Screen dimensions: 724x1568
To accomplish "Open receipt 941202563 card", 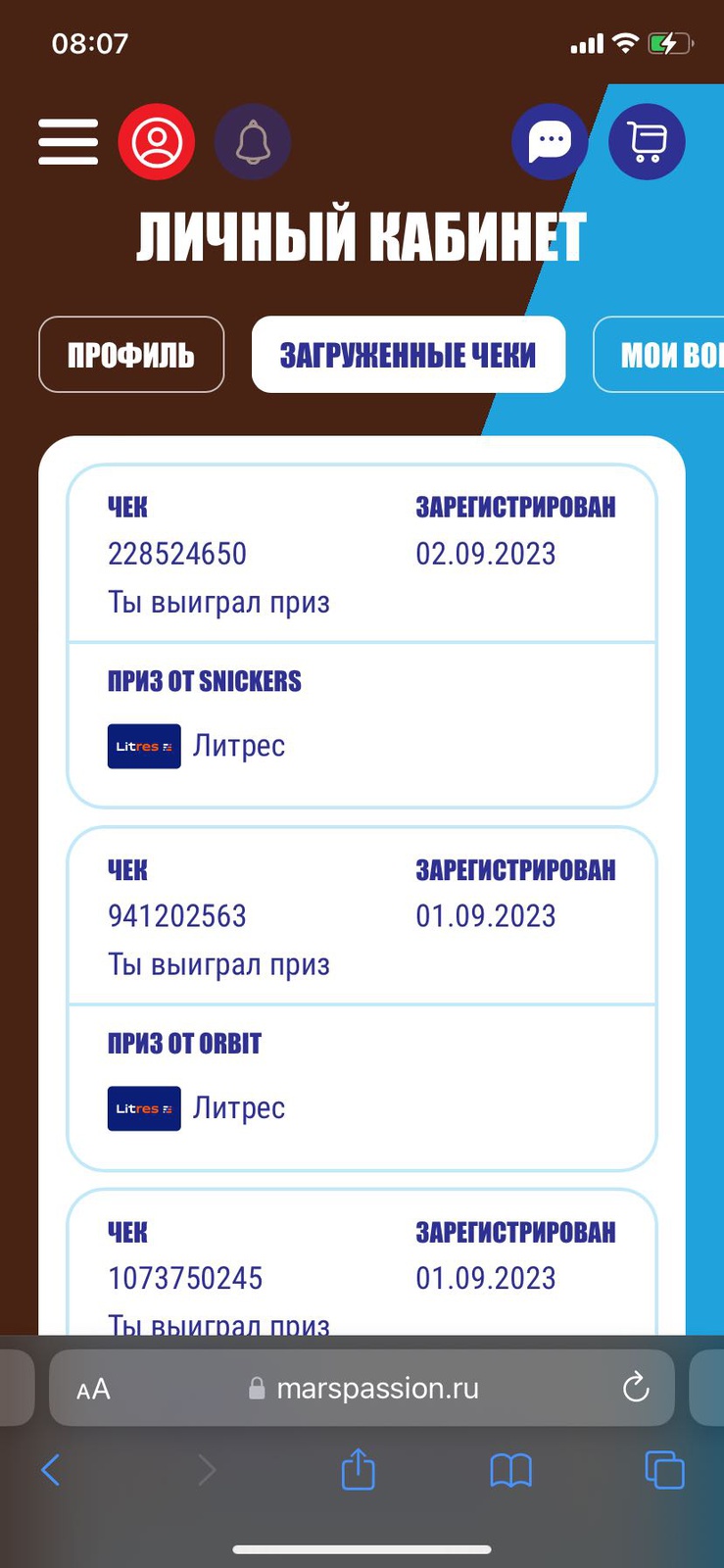I will [361, 916].
